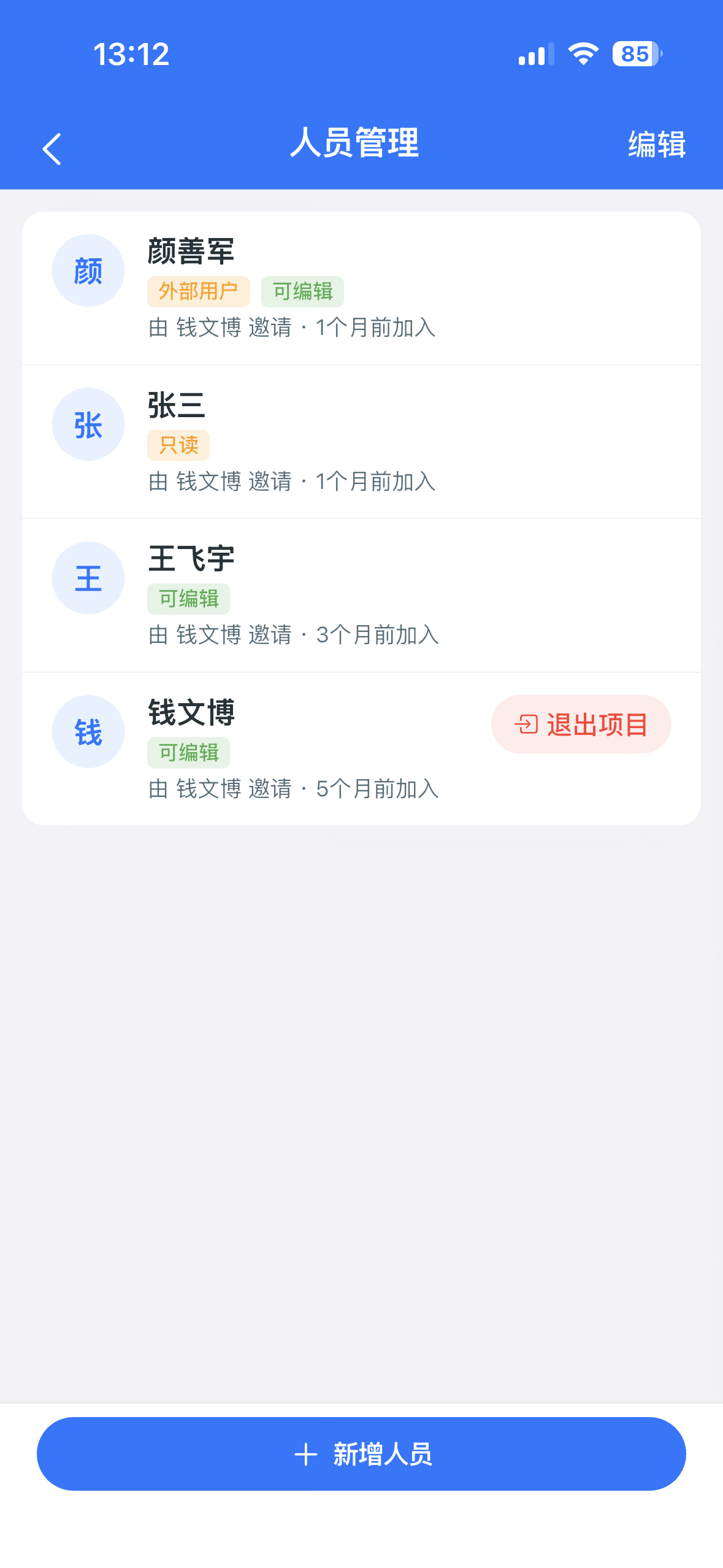Viewport: 723px width, 1568px height.
Task: Tap 张三's avatar circle
Action: pos(88,424)
